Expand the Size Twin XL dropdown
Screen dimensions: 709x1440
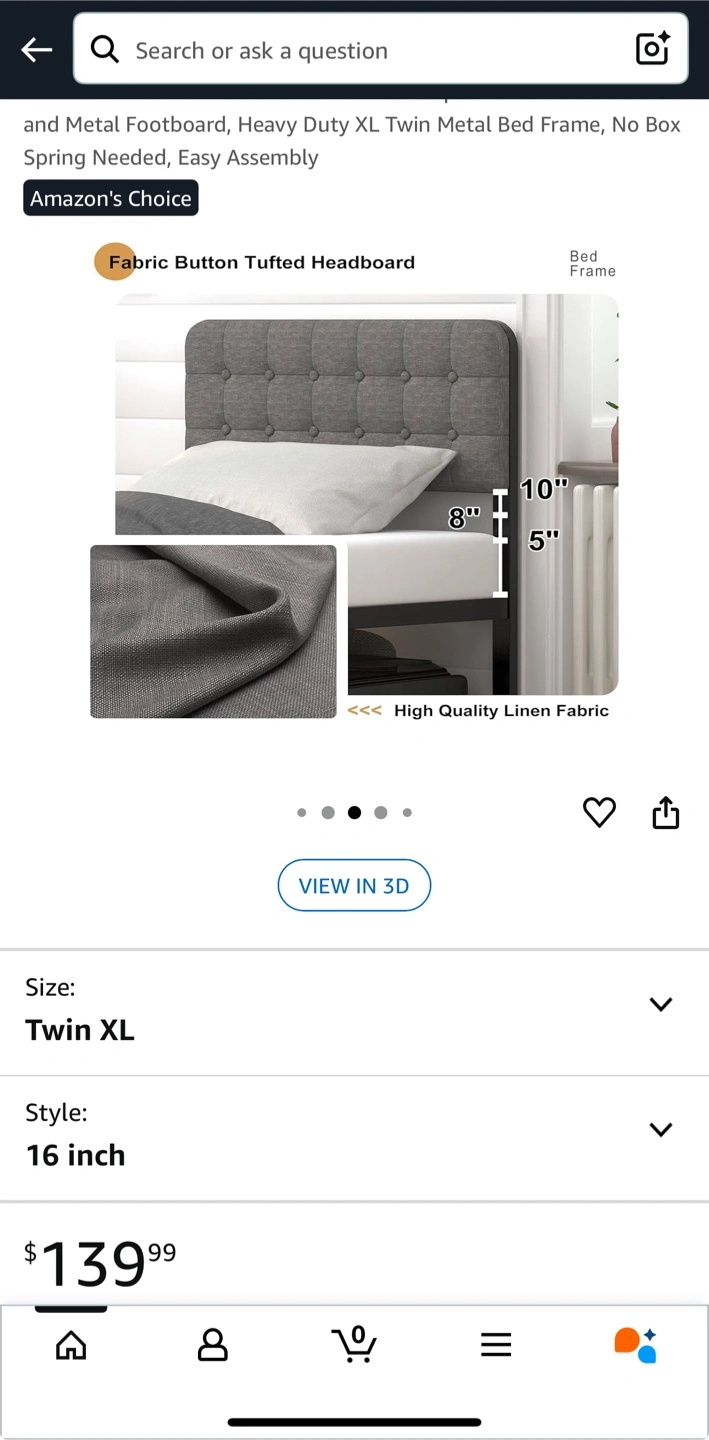[354, 1012]
